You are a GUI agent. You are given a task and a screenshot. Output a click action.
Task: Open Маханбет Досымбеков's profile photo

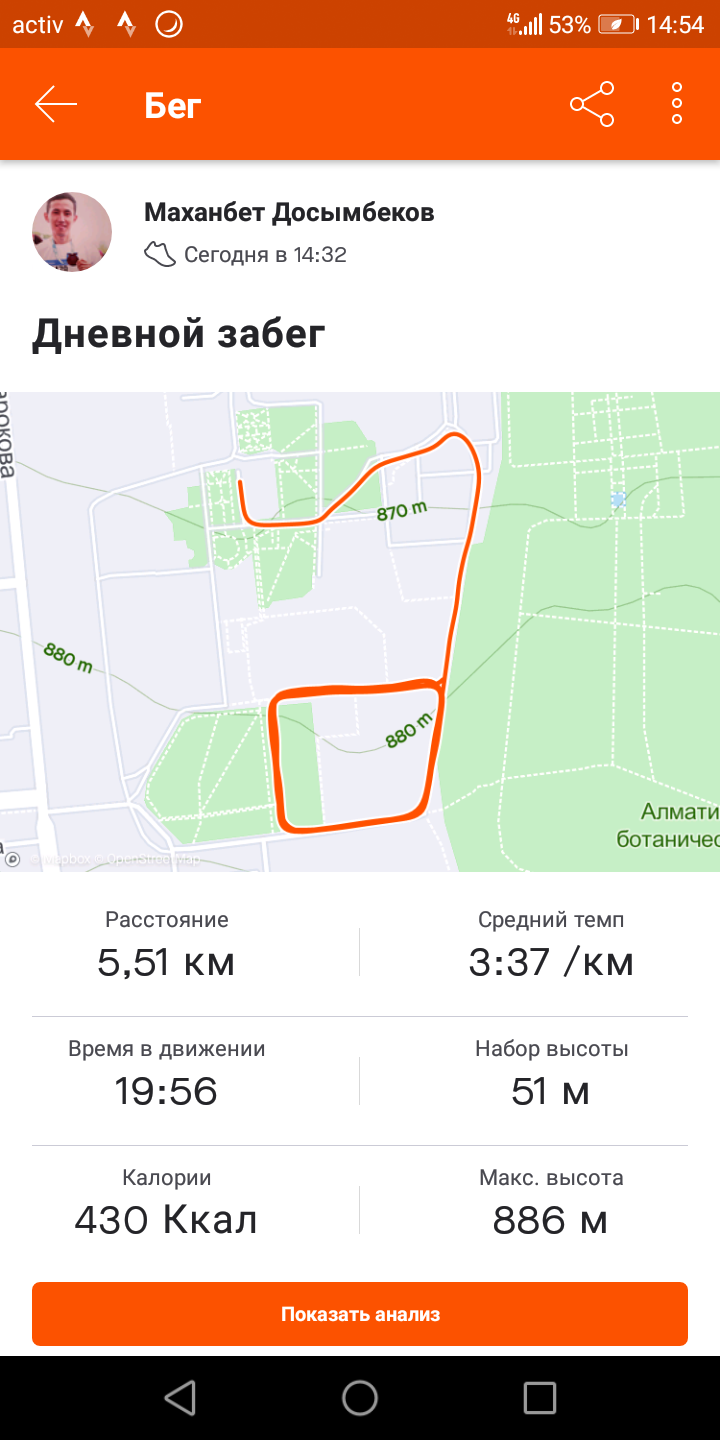[x=72, y=232]
